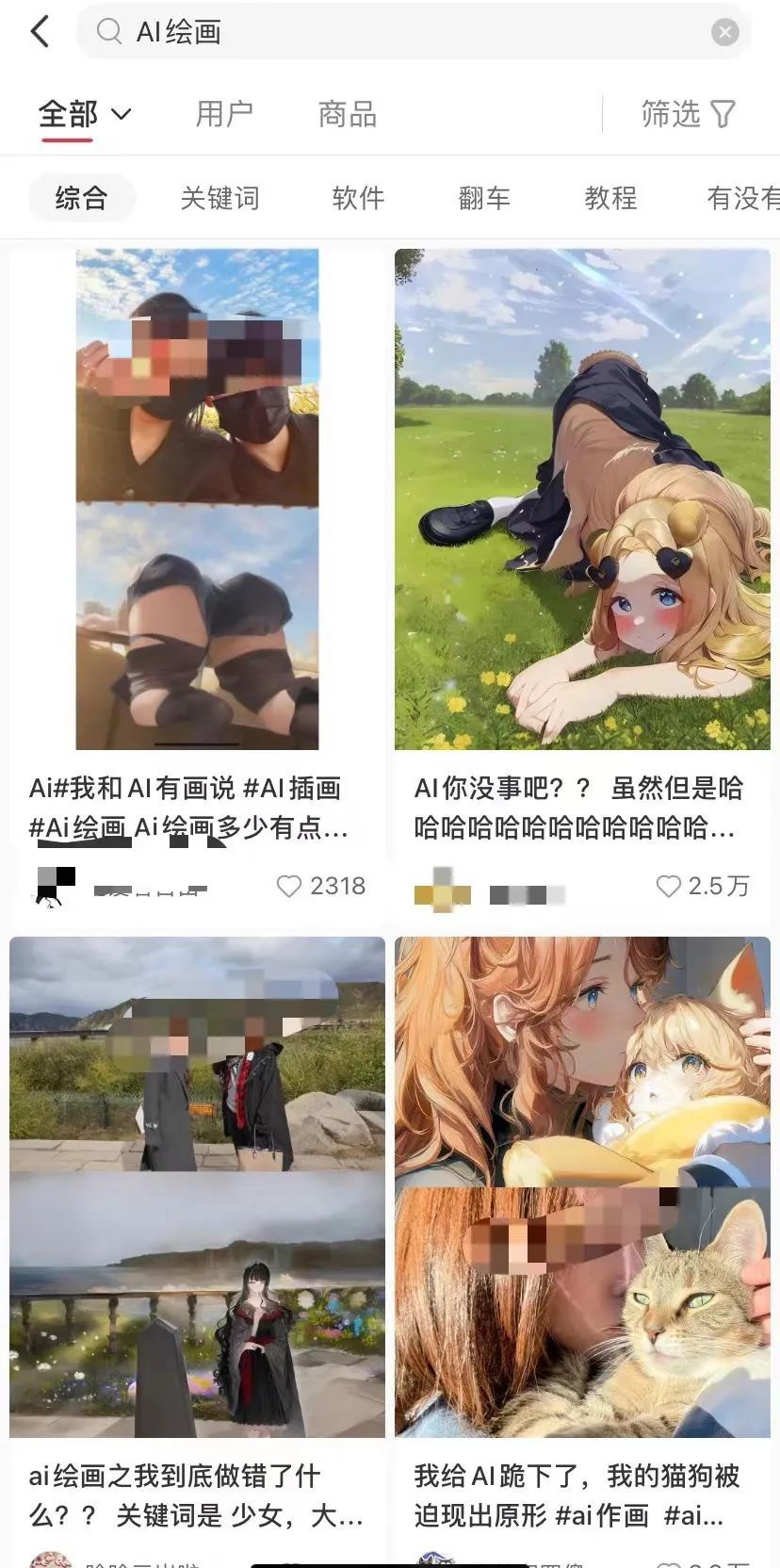Viewport: 780px width, 1568px height.
Task: Switch to the 商品 tab
Action: click(x=348, y=115)
